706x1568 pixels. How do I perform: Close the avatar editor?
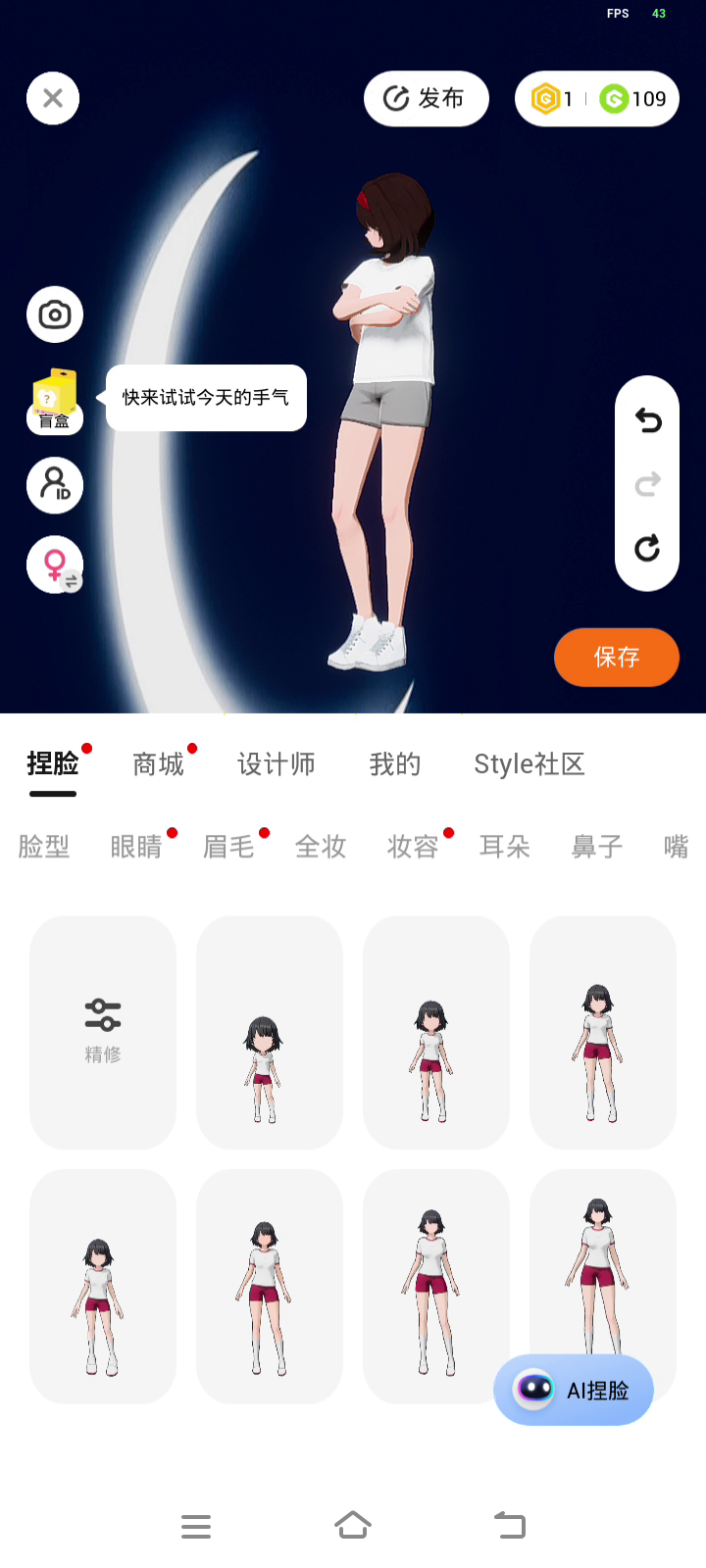pos(53,98)
